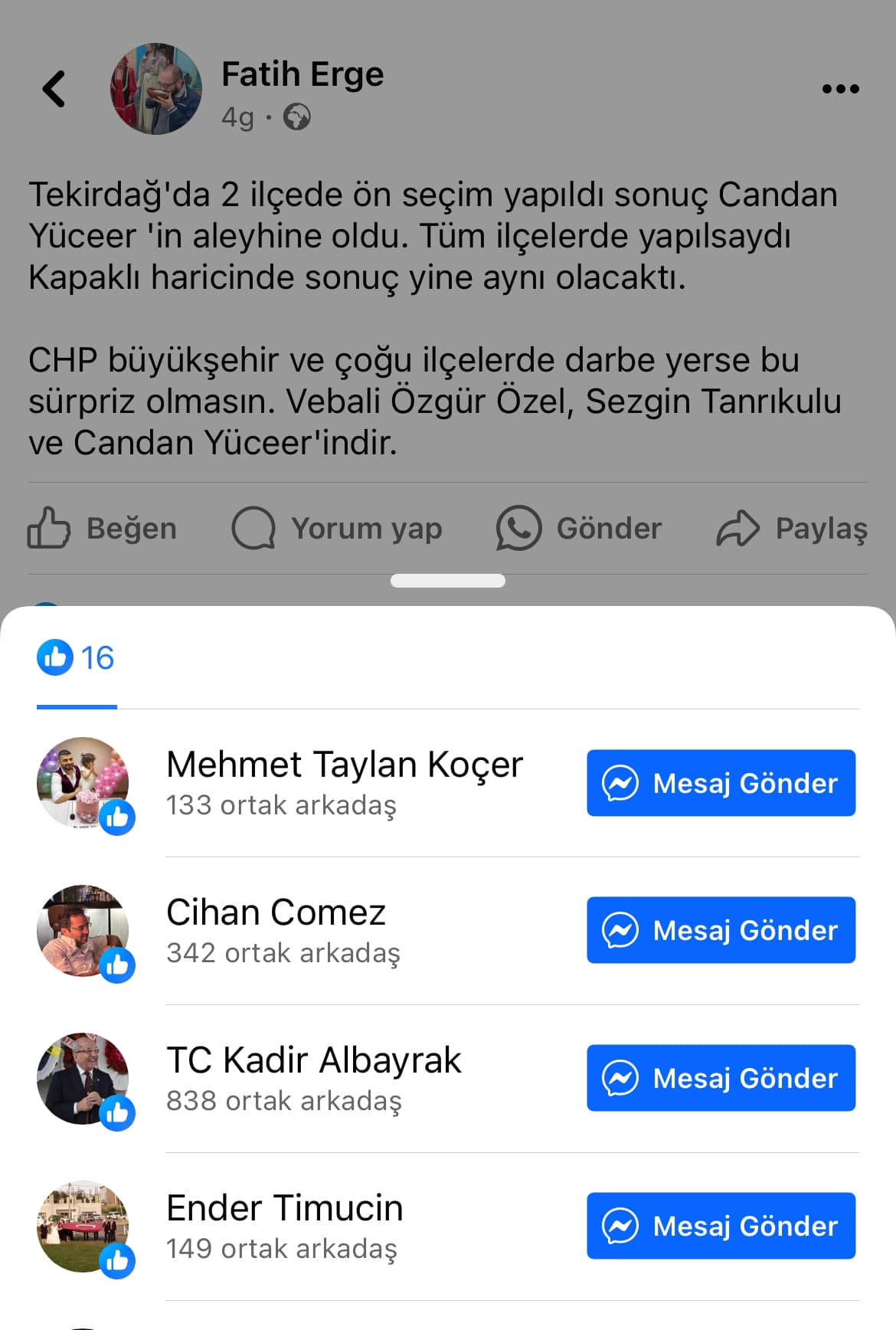The width and height of the screenshot is (896, 1330).
Task: Tap Yorum yap to comment
Action: pyautogui.click(x=338, y=529)
